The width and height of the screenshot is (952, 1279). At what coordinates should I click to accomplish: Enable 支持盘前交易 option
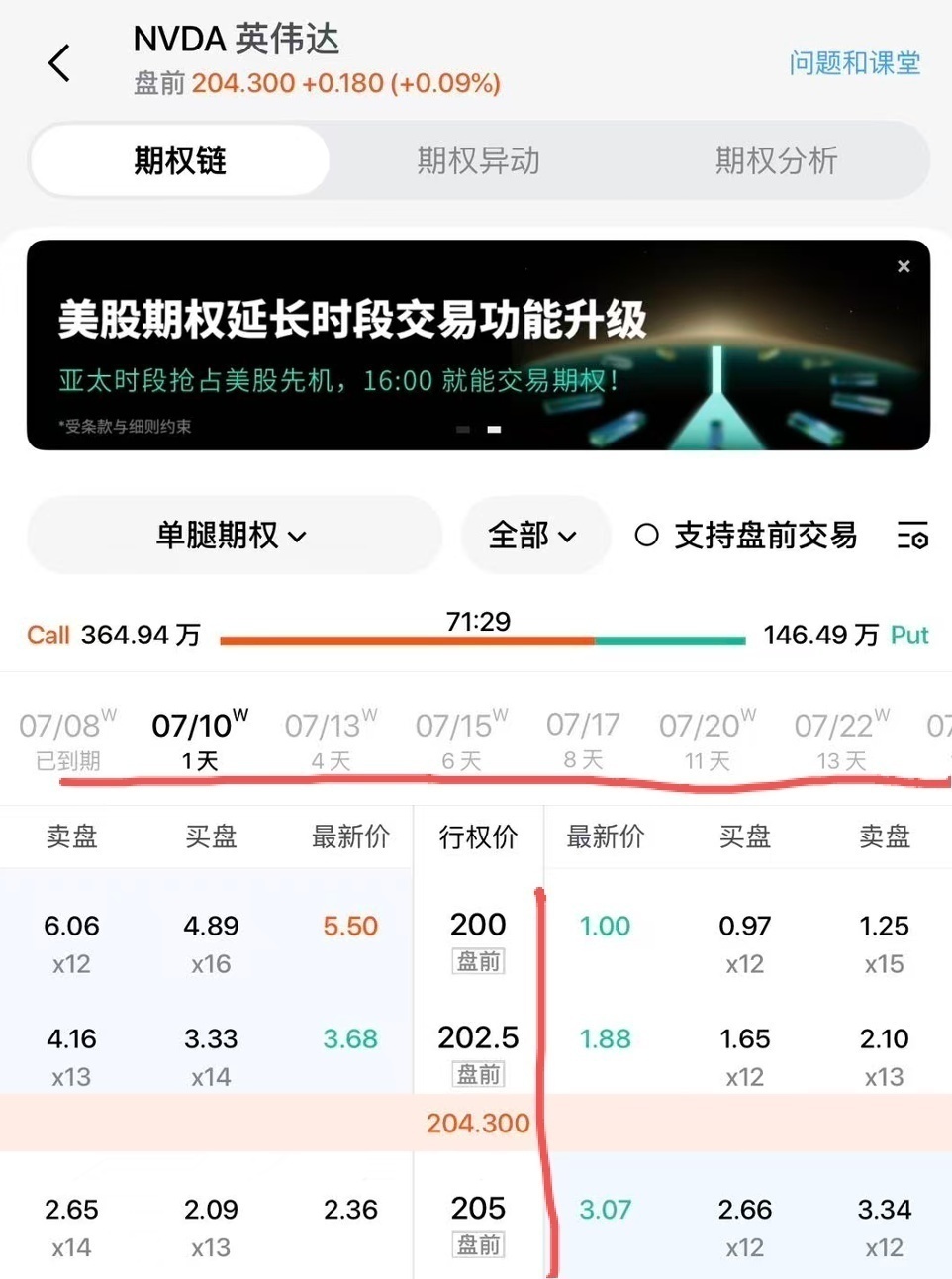tap(746, 536)
